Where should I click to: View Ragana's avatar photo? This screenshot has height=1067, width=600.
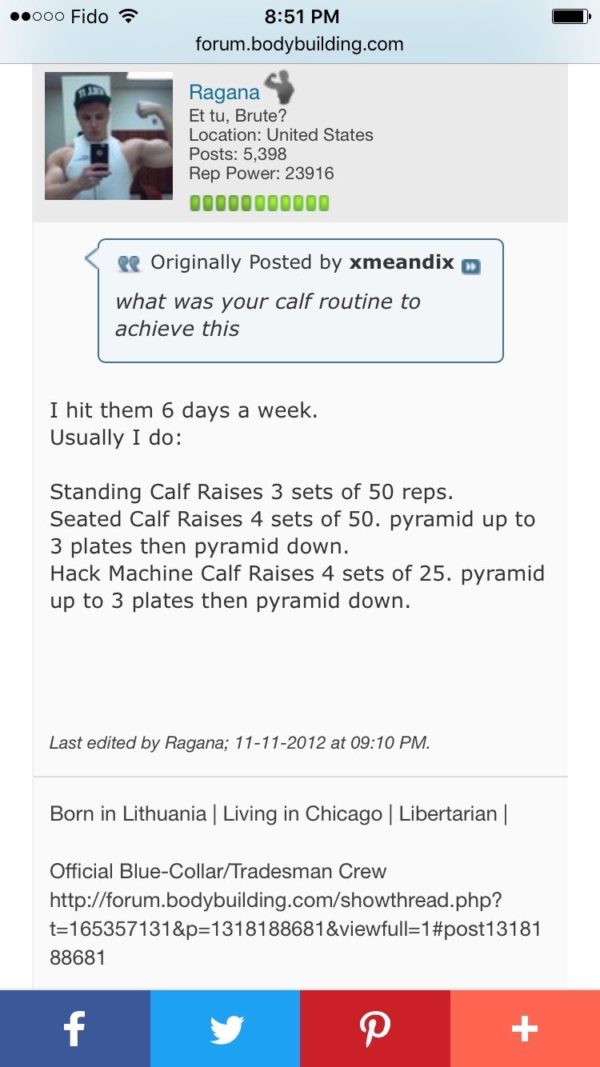[x=109, y=135]
